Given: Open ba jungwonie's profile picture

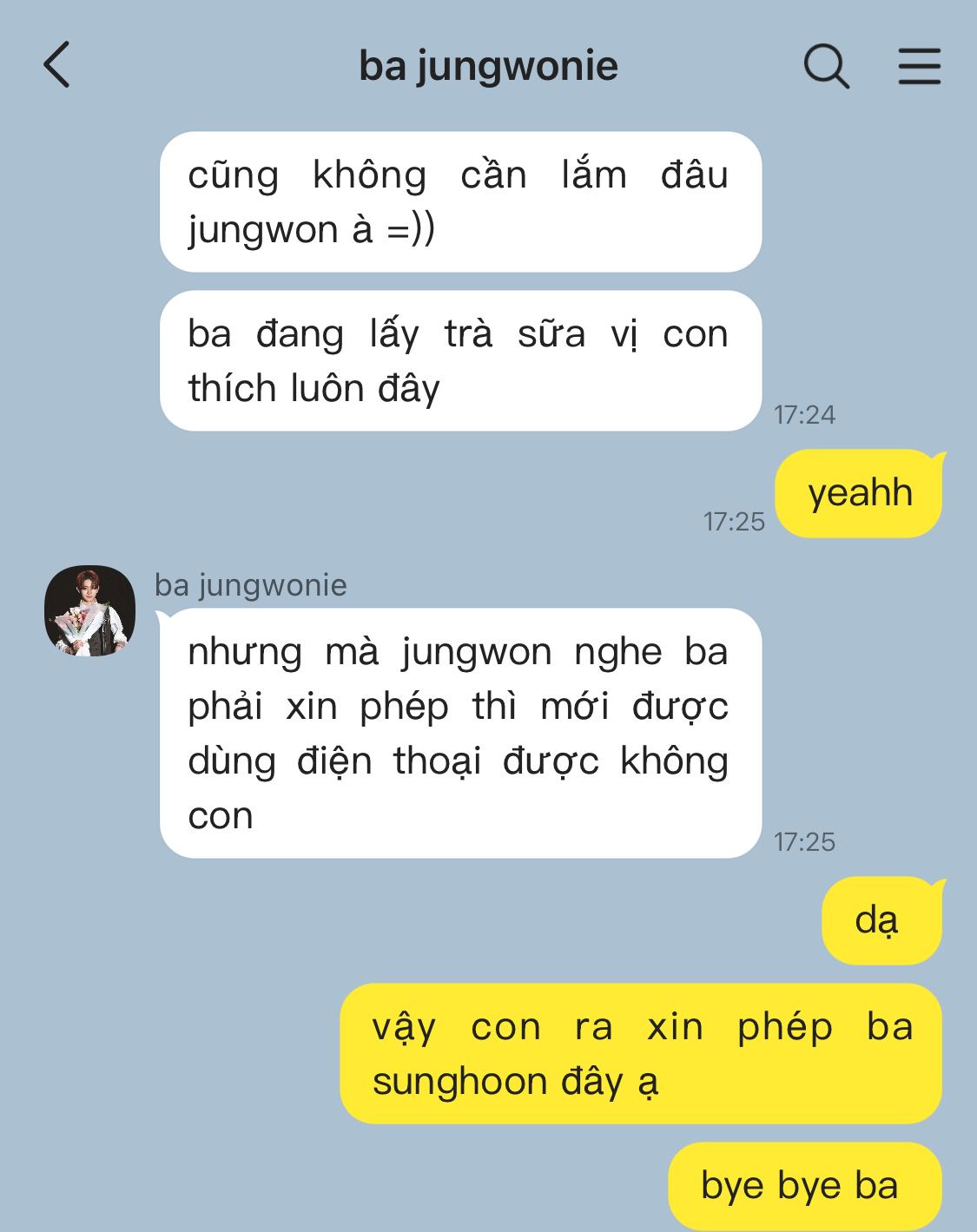Looking at the screenshot, I should coord(90,610).
